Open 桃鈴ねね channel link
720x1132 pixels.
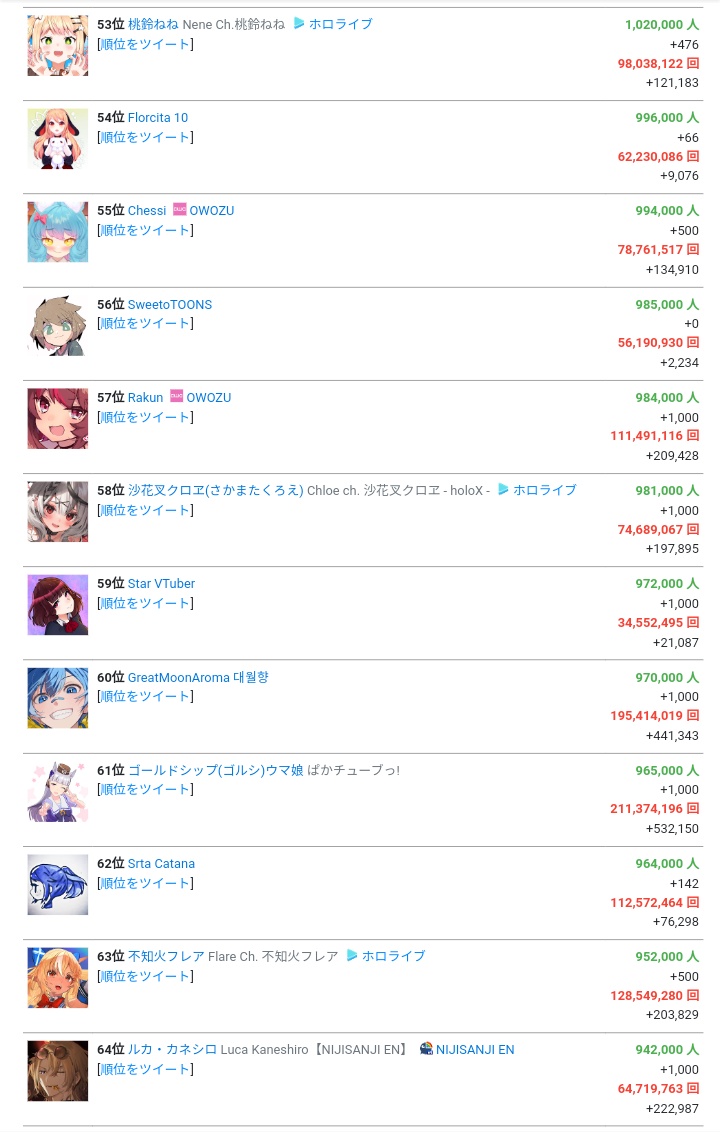click(x=153, y=24)
